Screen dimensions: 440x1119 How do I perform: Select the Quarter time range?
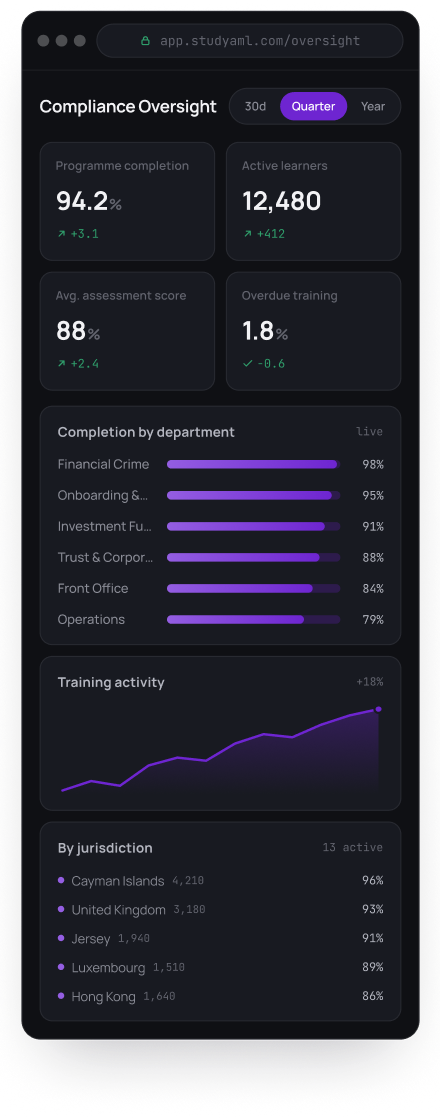click(x=314, y=106)
